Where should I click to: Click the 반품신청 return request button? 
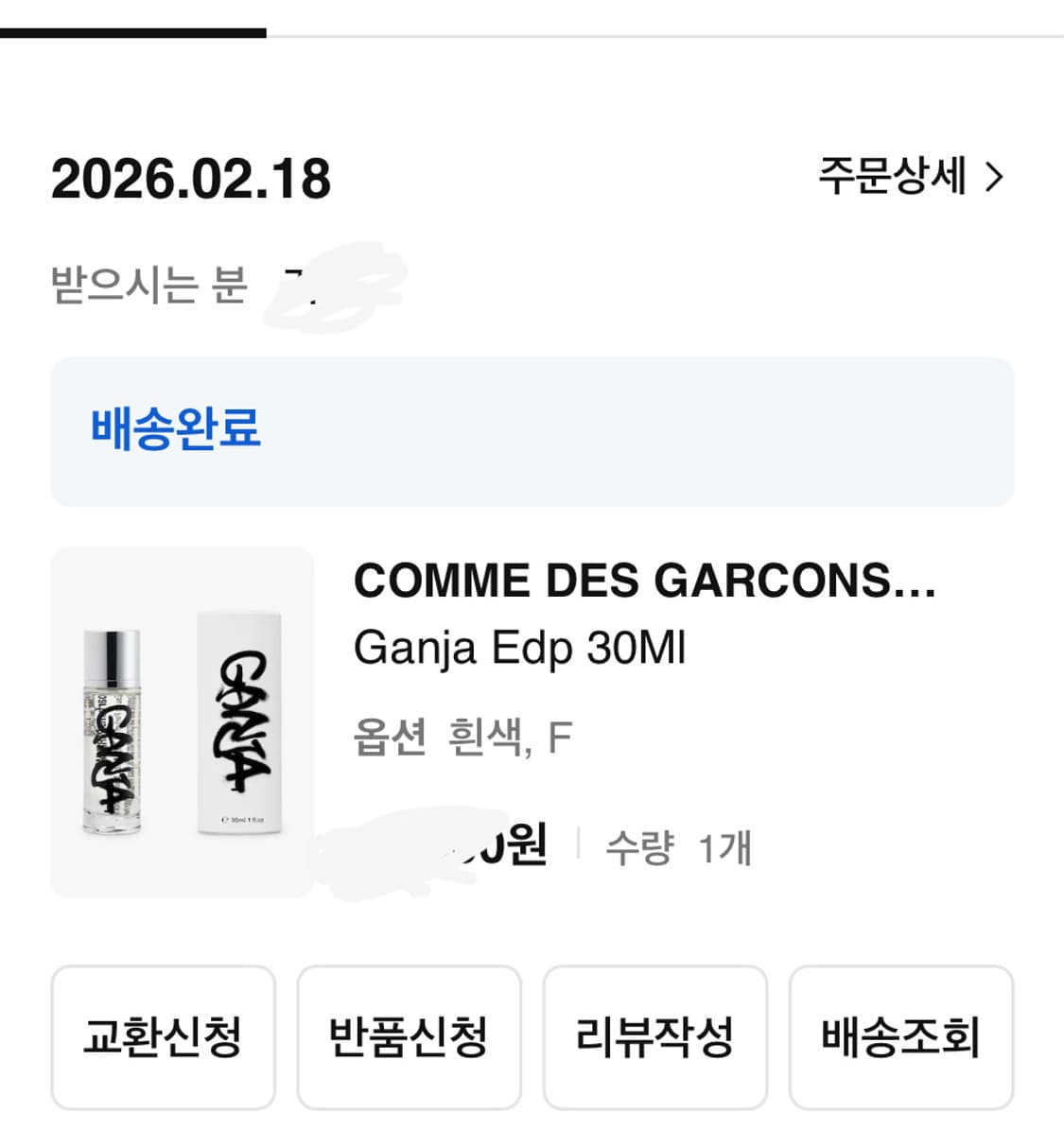[x=409, y=1036]
